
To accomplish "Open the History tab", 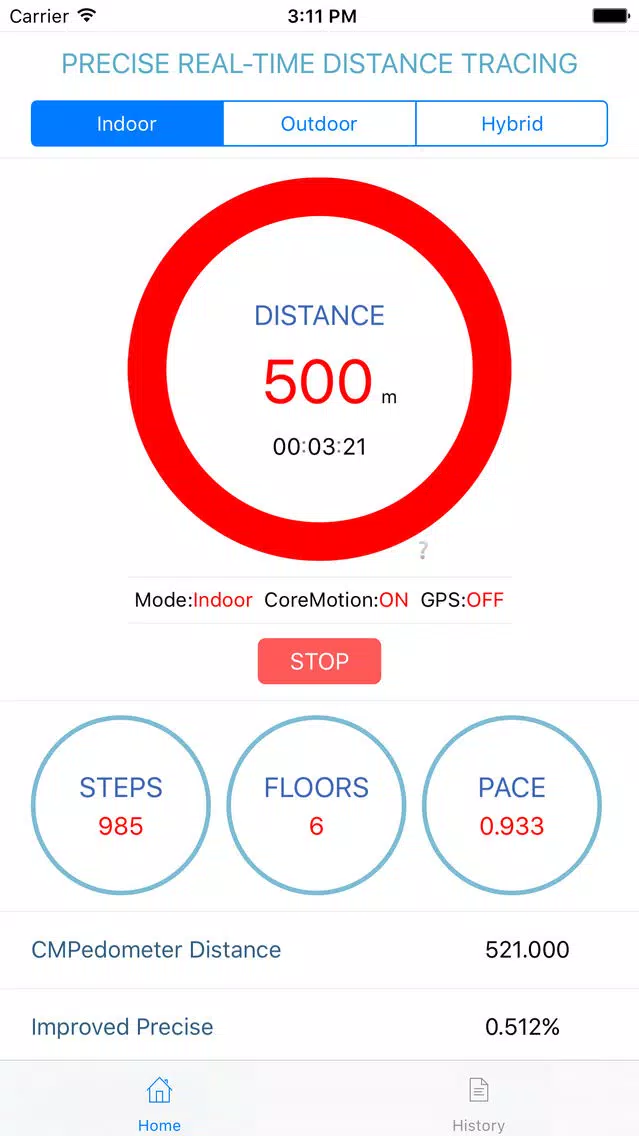I will tap(478, 1104).
